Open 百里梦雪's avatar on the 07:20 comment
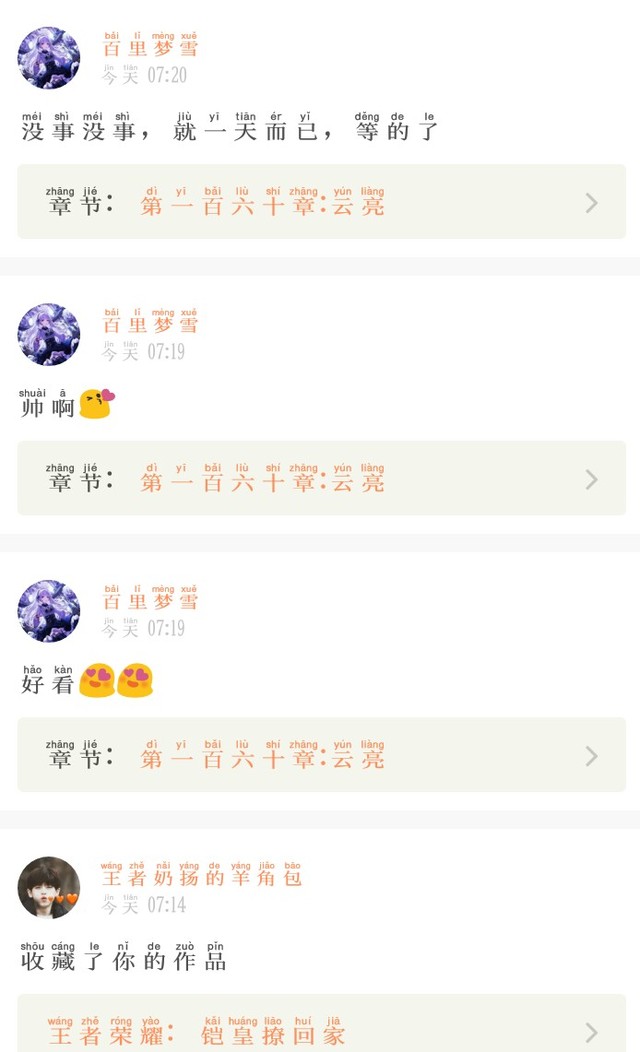 click(49, 58)
